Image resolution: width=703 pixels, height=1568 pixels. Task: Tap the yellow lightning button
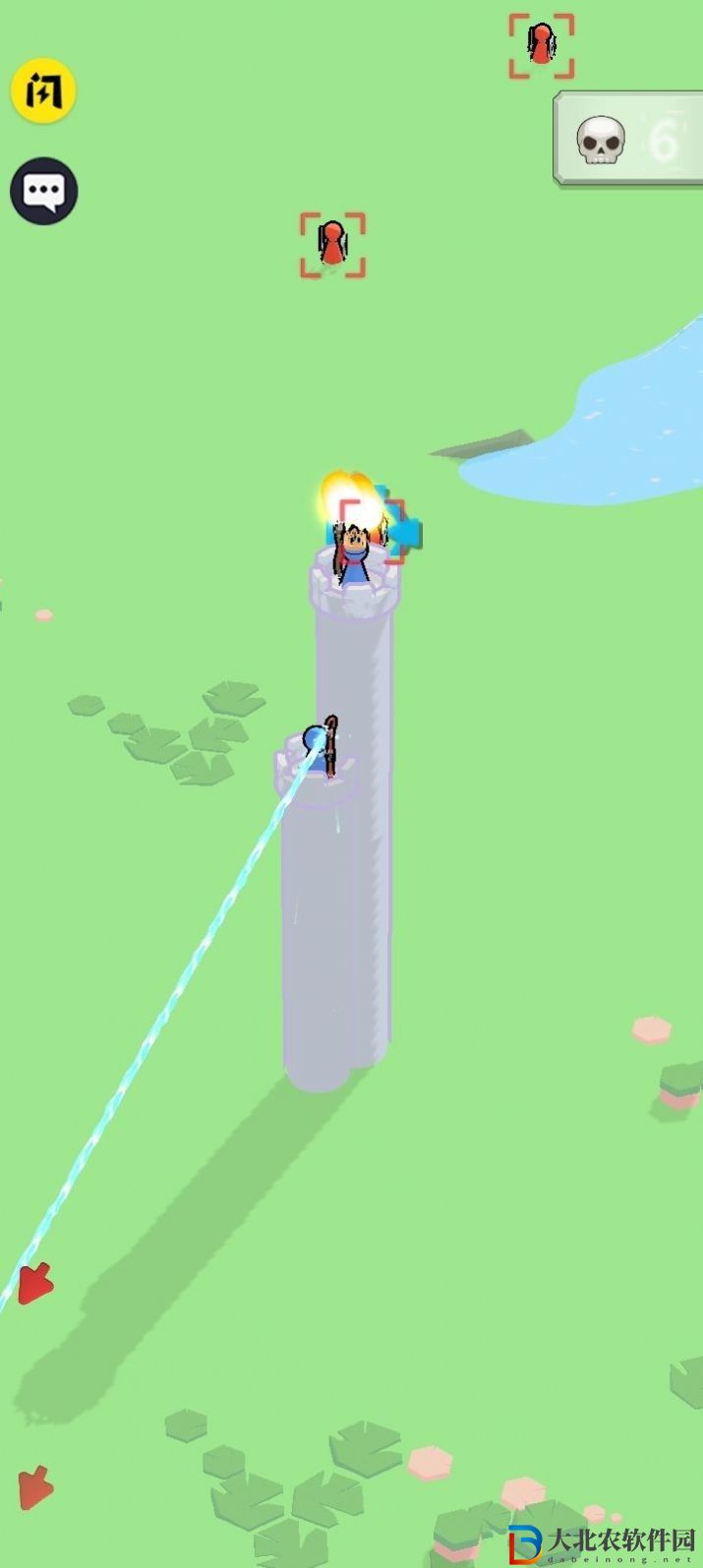pos(43,91)
